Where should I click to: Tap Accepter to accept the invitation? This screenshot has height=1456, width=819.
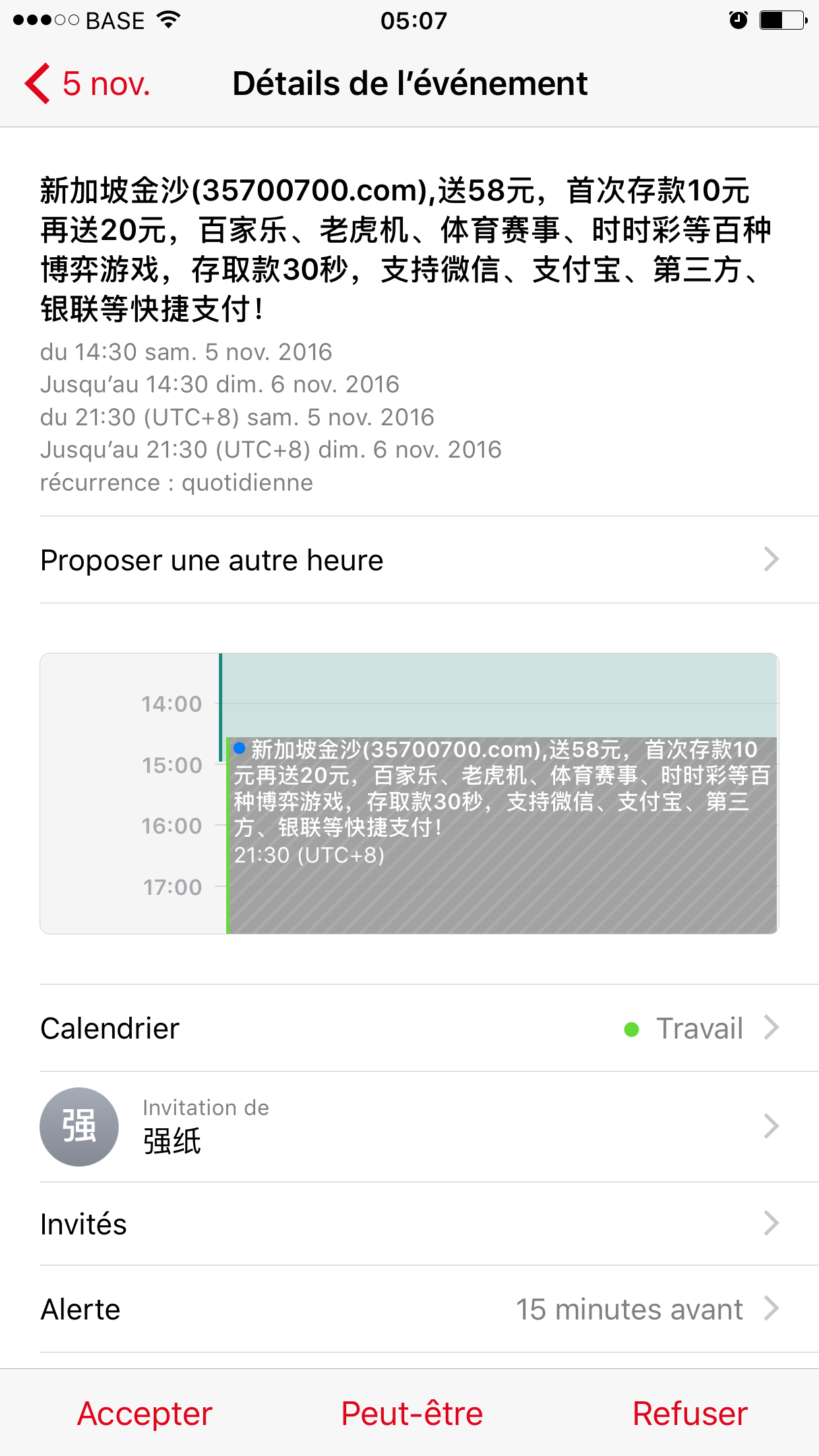(x=144, y=1413)
